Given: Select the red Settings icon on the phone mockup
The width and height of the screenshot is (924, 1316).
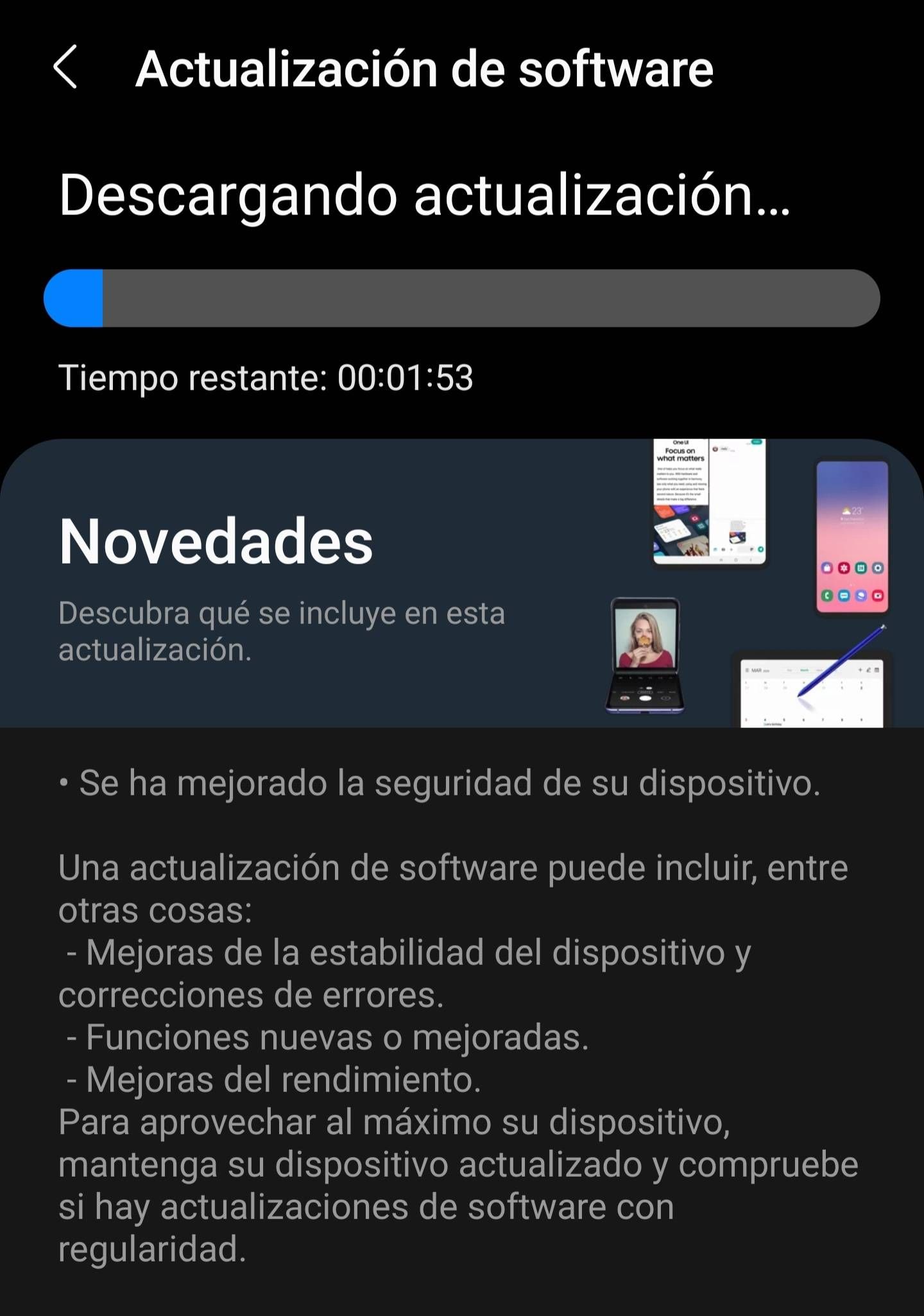Looking at the screenshot, I should tap(844, 568).
